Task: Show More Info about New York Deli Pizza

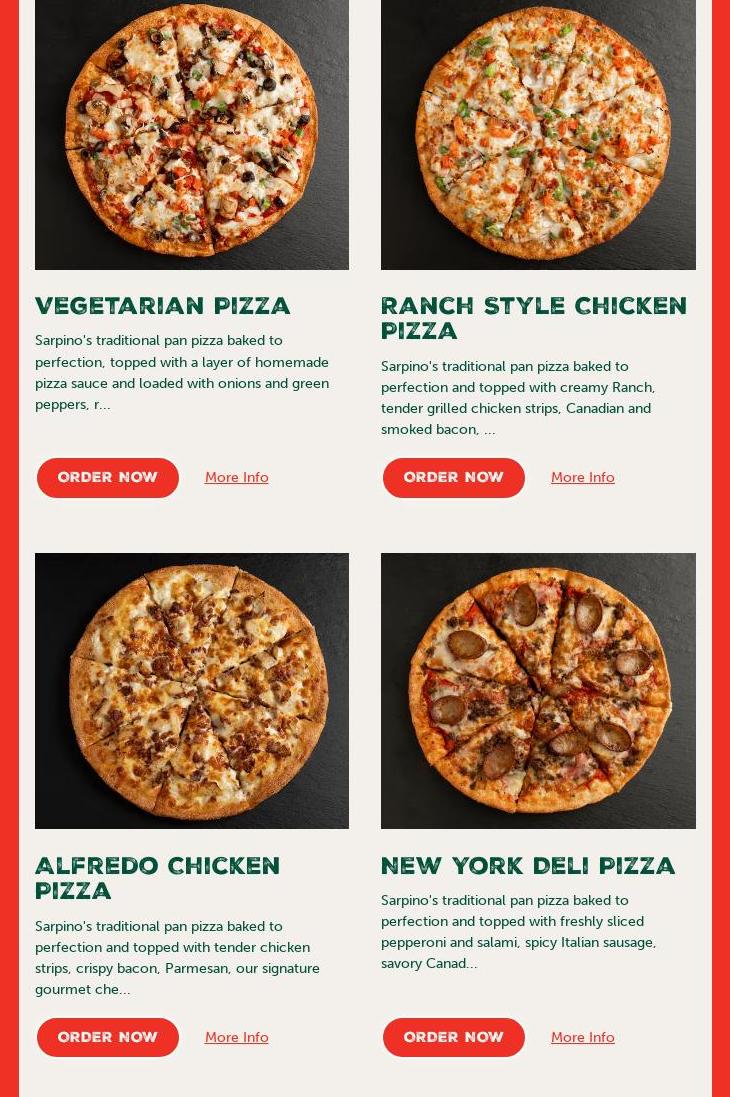Action: point(583,1038)
